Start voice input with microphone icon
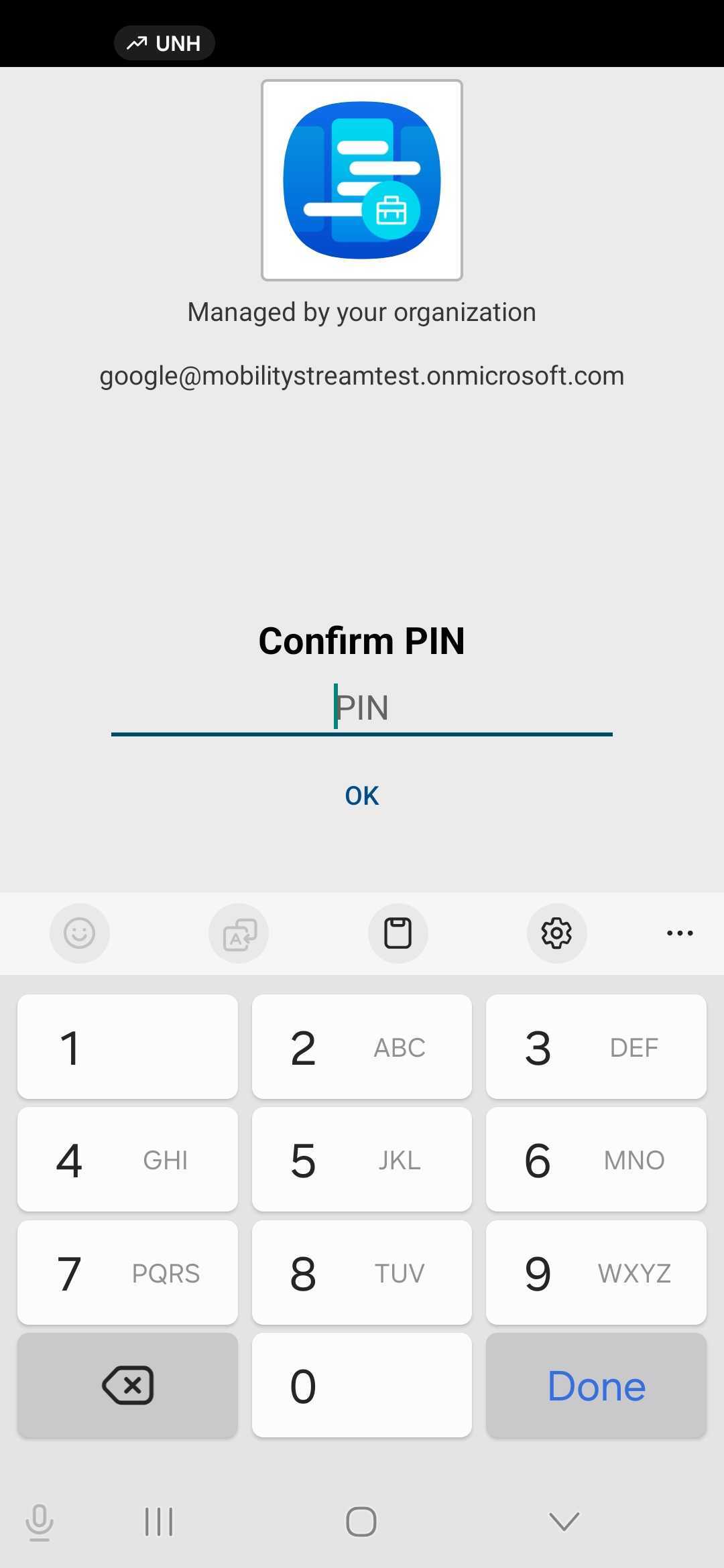Viewport: 724px width, 1568px height. pos(40,1522)
